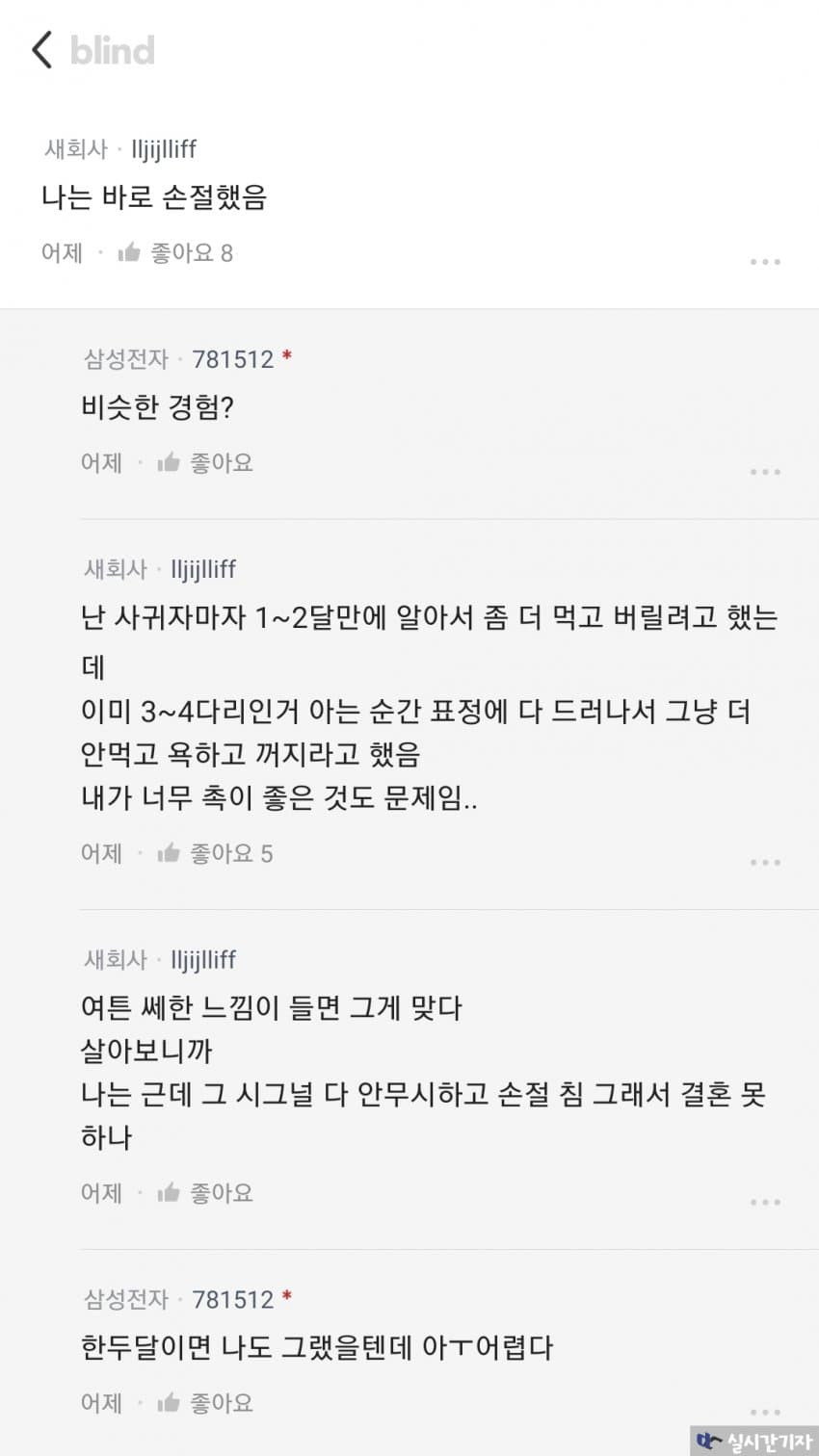The image size is (819, 1456).
Task: Like the reply '한두달이면 나도 그랬을텐데'
Action: tap(205, 1403)
